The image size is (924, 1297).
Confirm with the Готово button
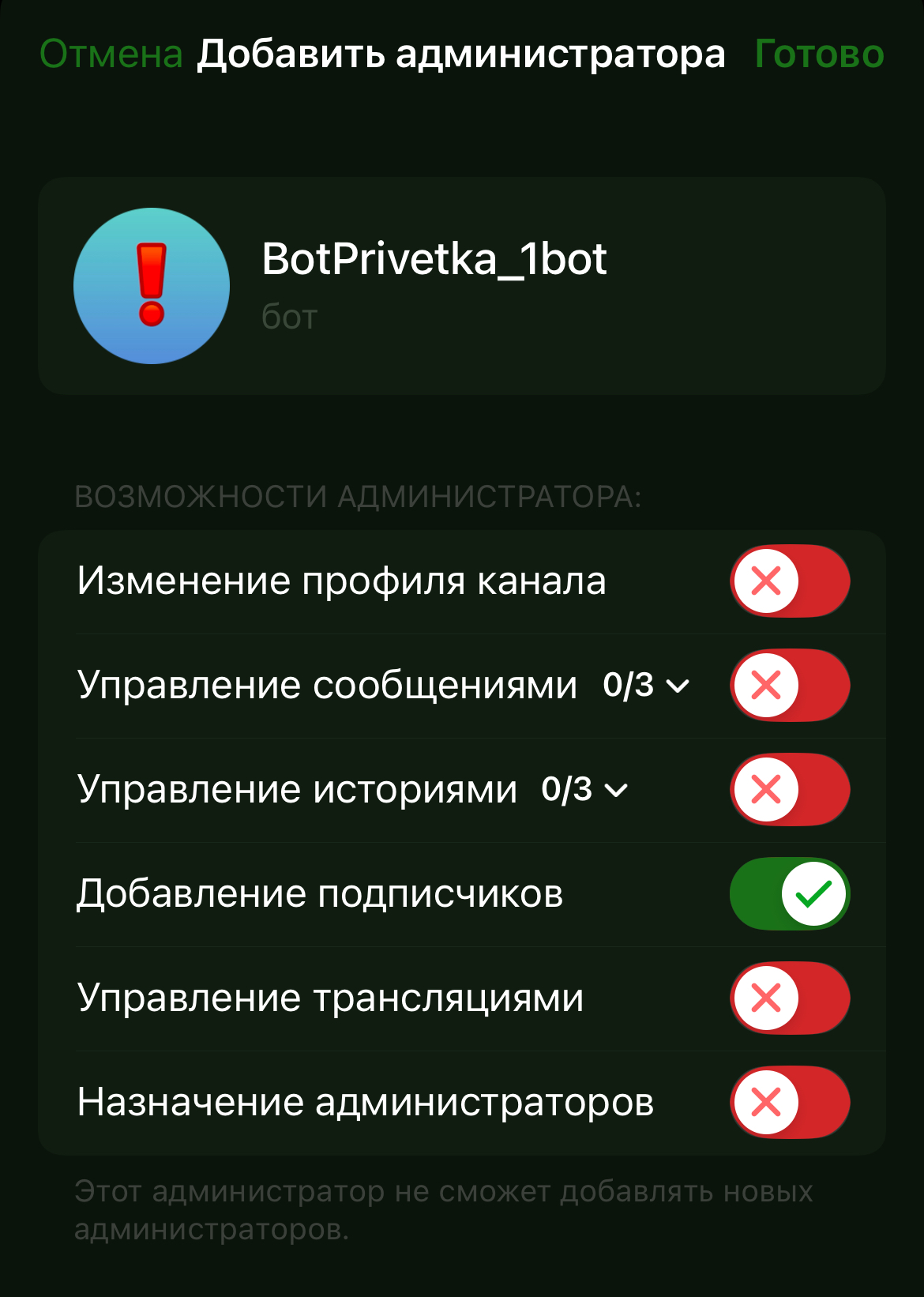[819, 55]
